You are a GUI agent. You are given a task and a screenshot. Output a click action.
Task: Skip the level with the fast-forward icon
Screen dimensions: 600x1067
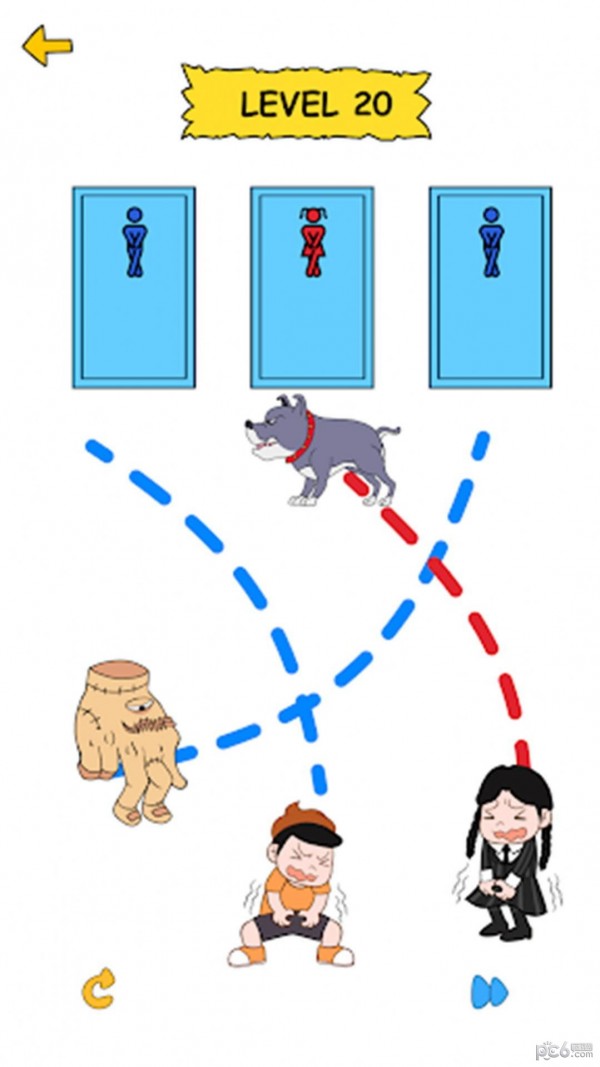click(489, 990)
